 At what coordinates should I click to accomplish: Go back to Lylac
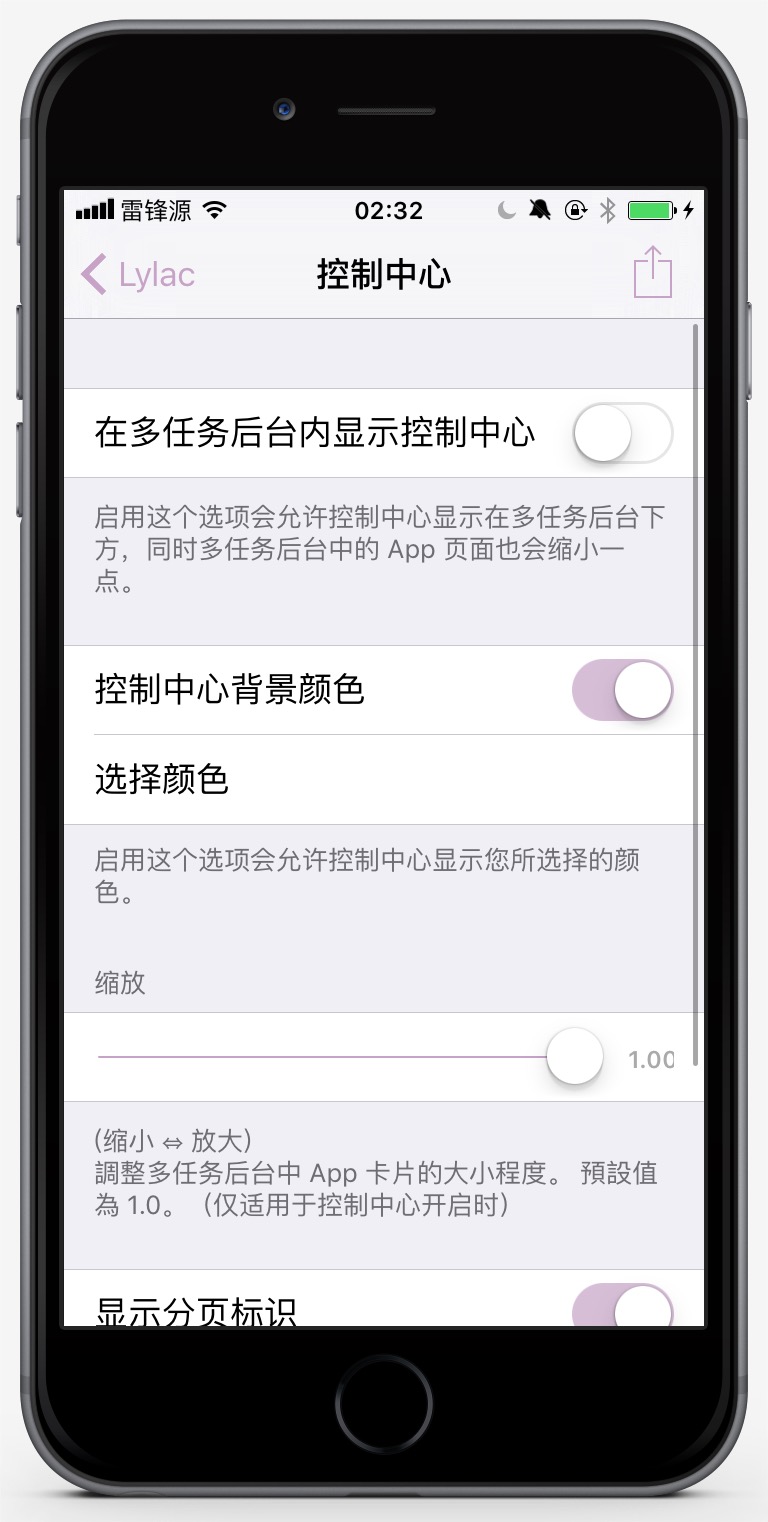(138, 274)
